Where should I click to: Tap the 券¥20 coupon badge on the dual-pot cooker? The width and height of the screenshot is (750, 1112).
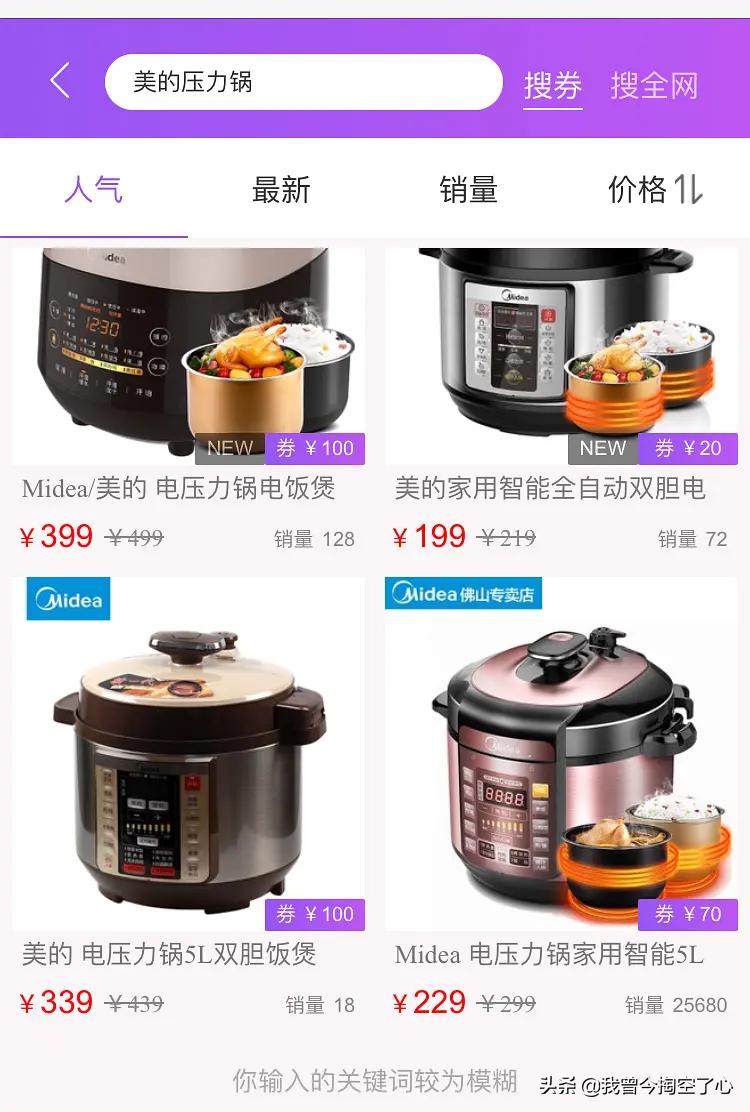(690, 448)
